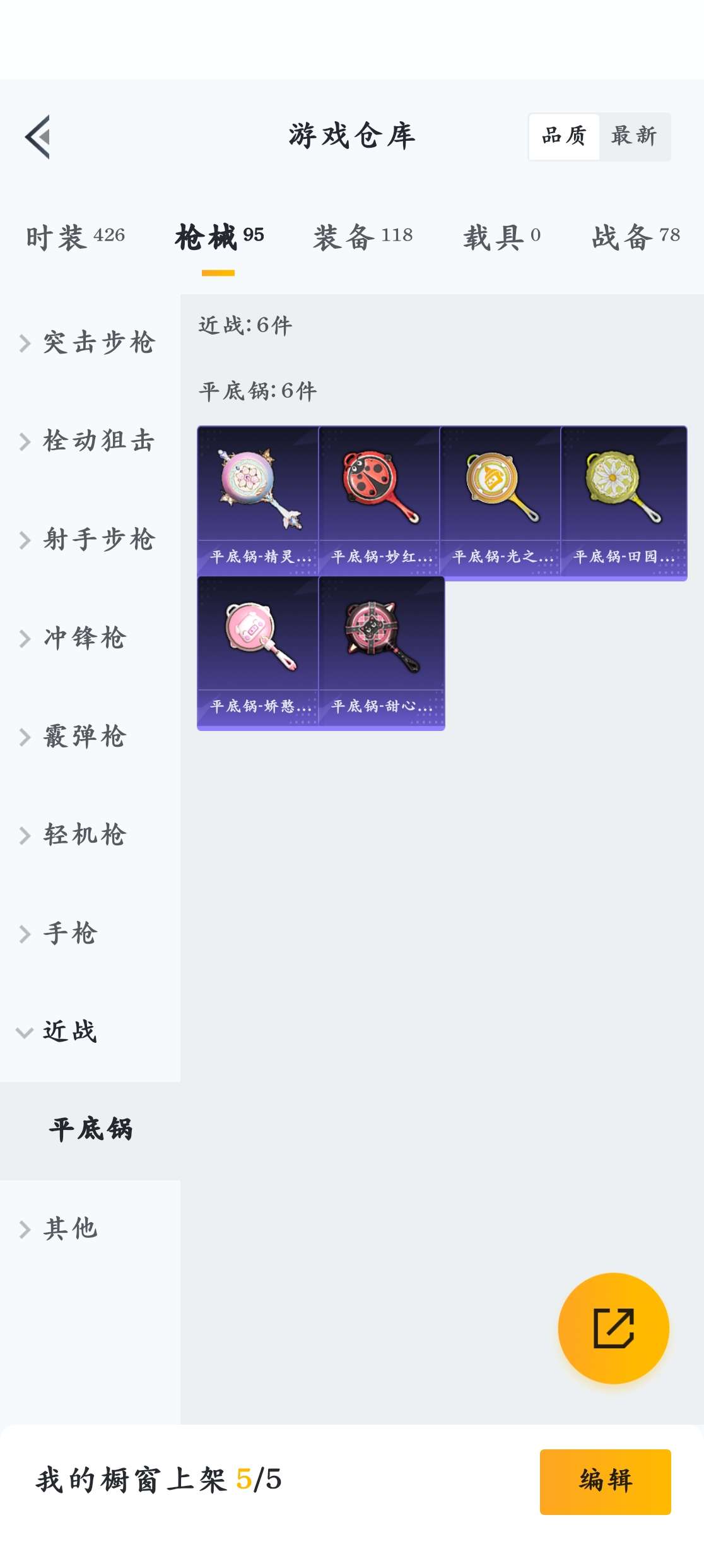
Task: Tap the 编辑 button
Action: (605, 1481)
